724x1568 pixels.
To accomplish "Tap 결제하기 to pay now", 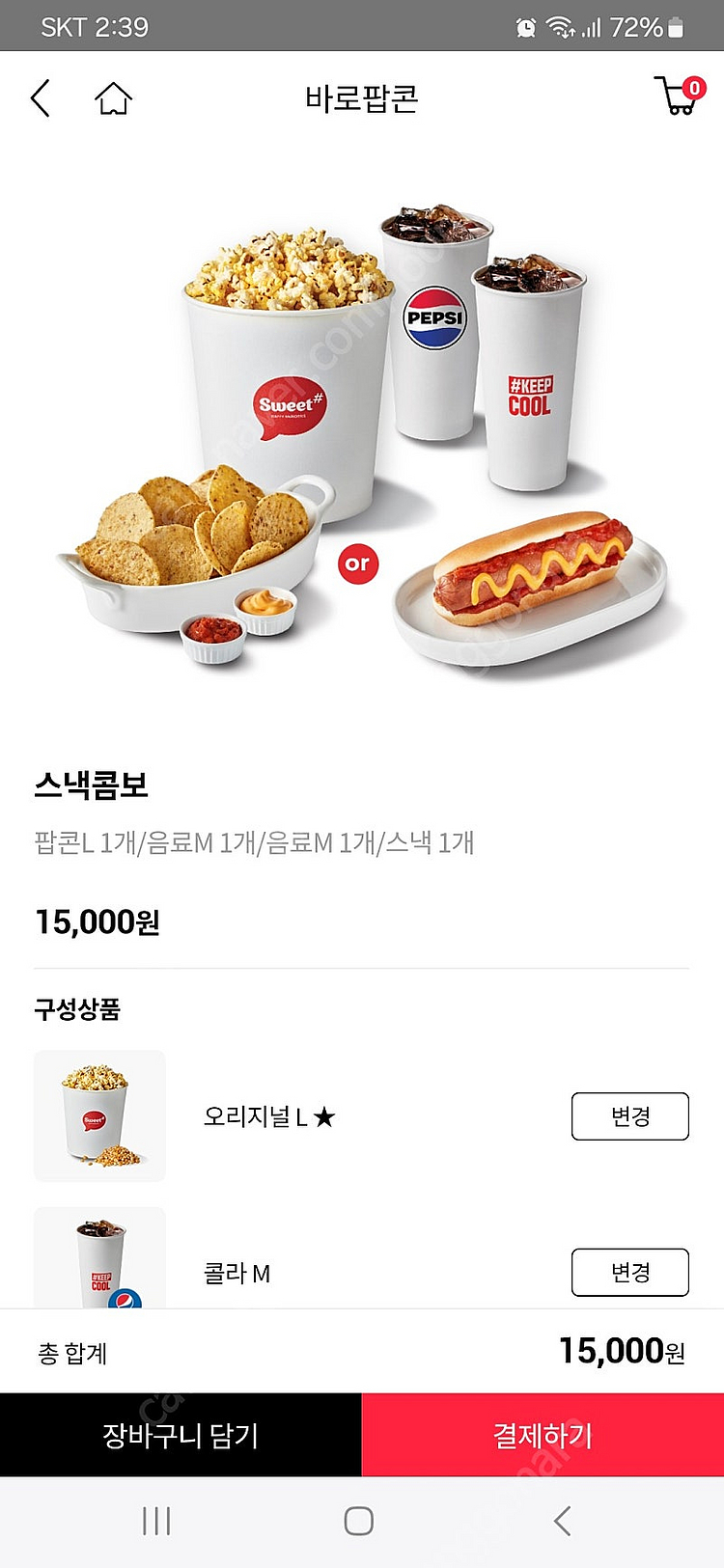I will coord(543,1435).
